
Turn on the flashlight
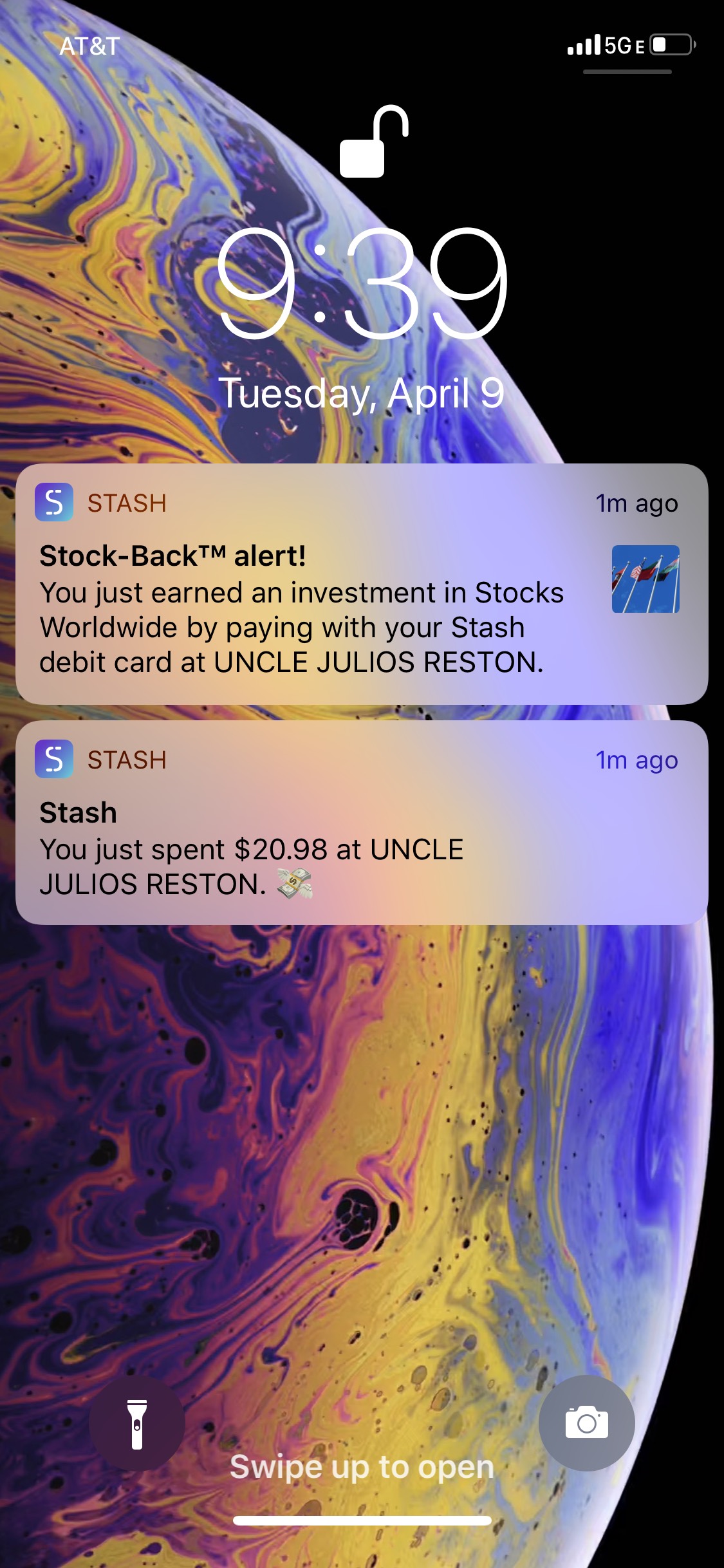coord(136,1423)
